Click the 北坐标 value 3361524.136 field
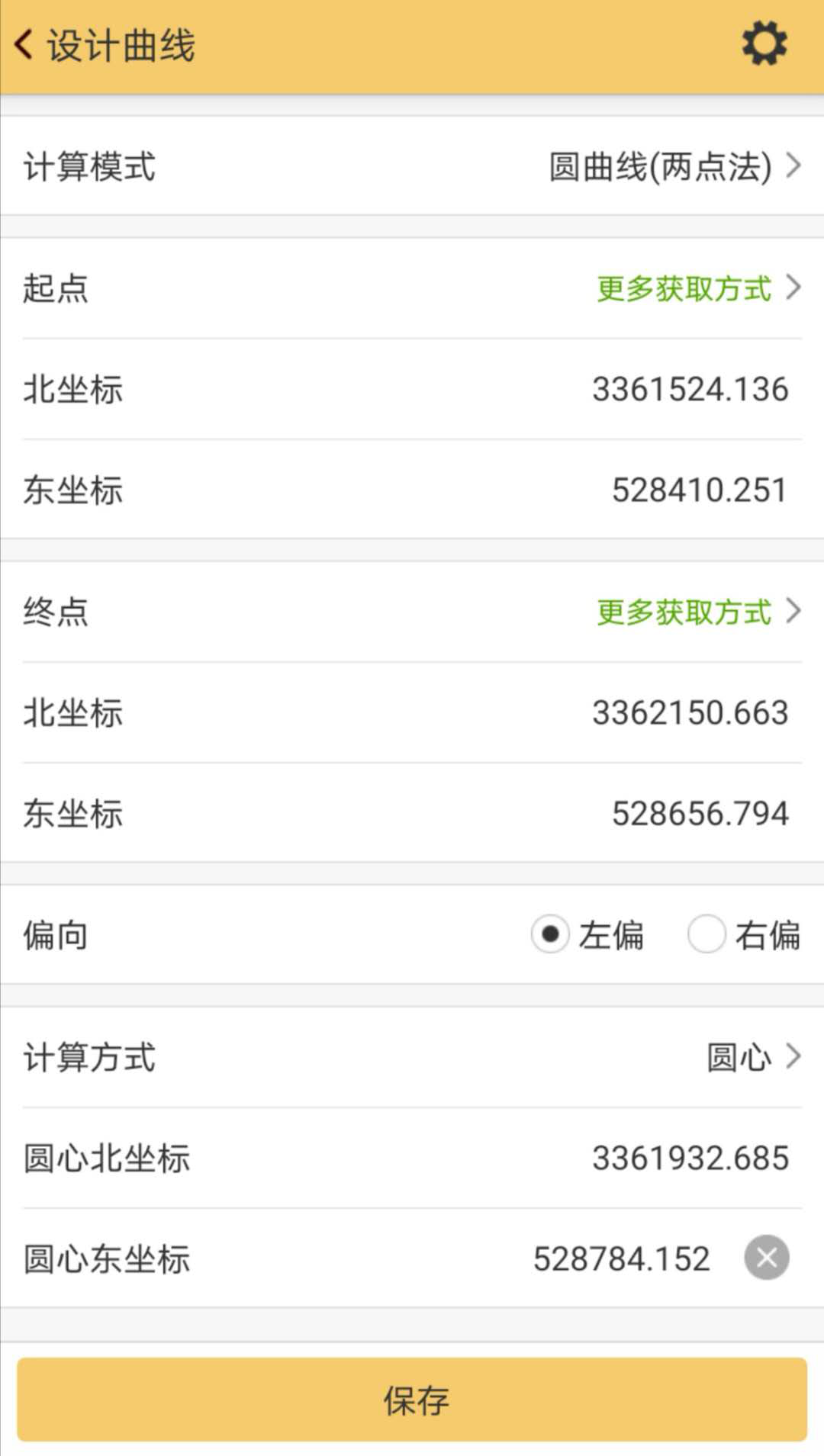 coord(689,389)
